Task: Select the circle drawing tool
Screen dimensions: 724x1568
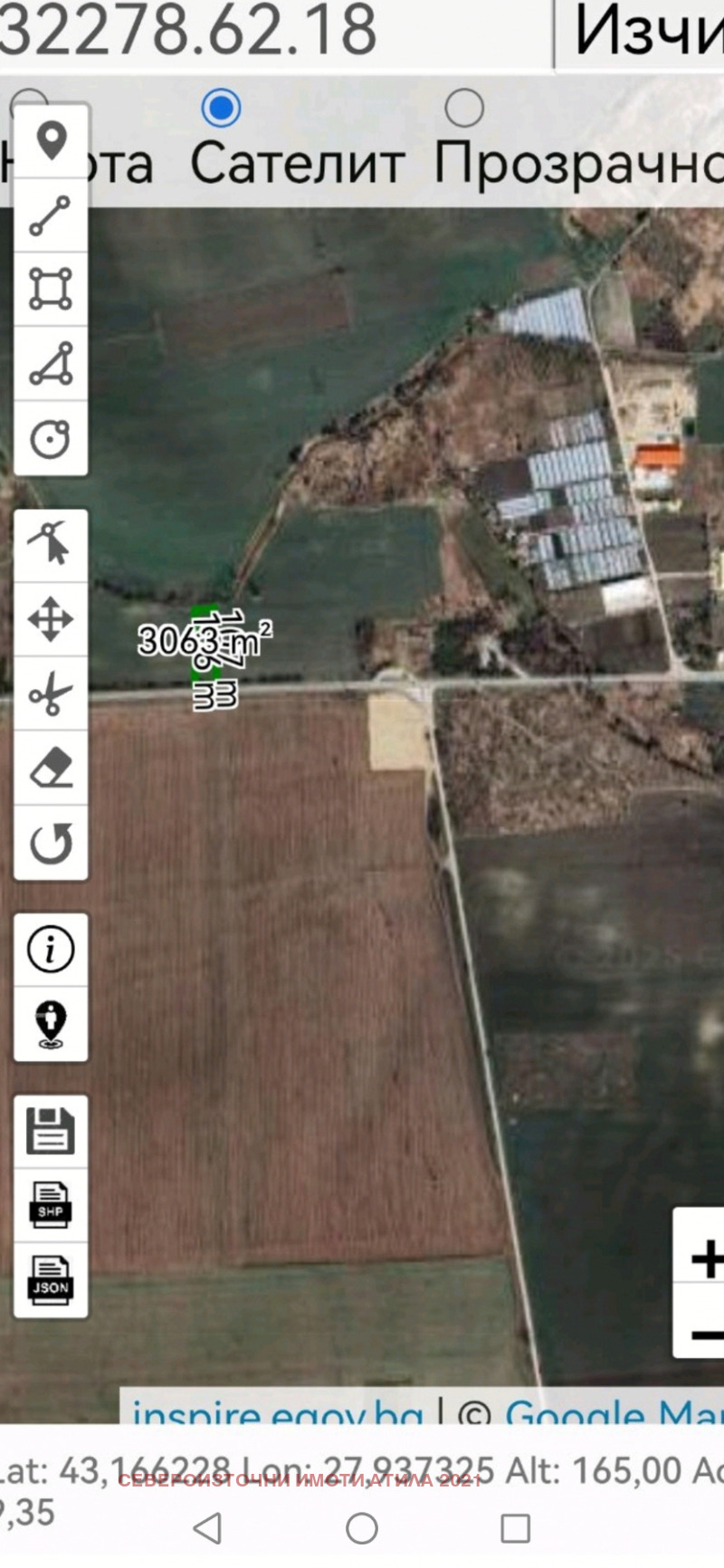Action: pyautogui.click(x=52, y=435)
